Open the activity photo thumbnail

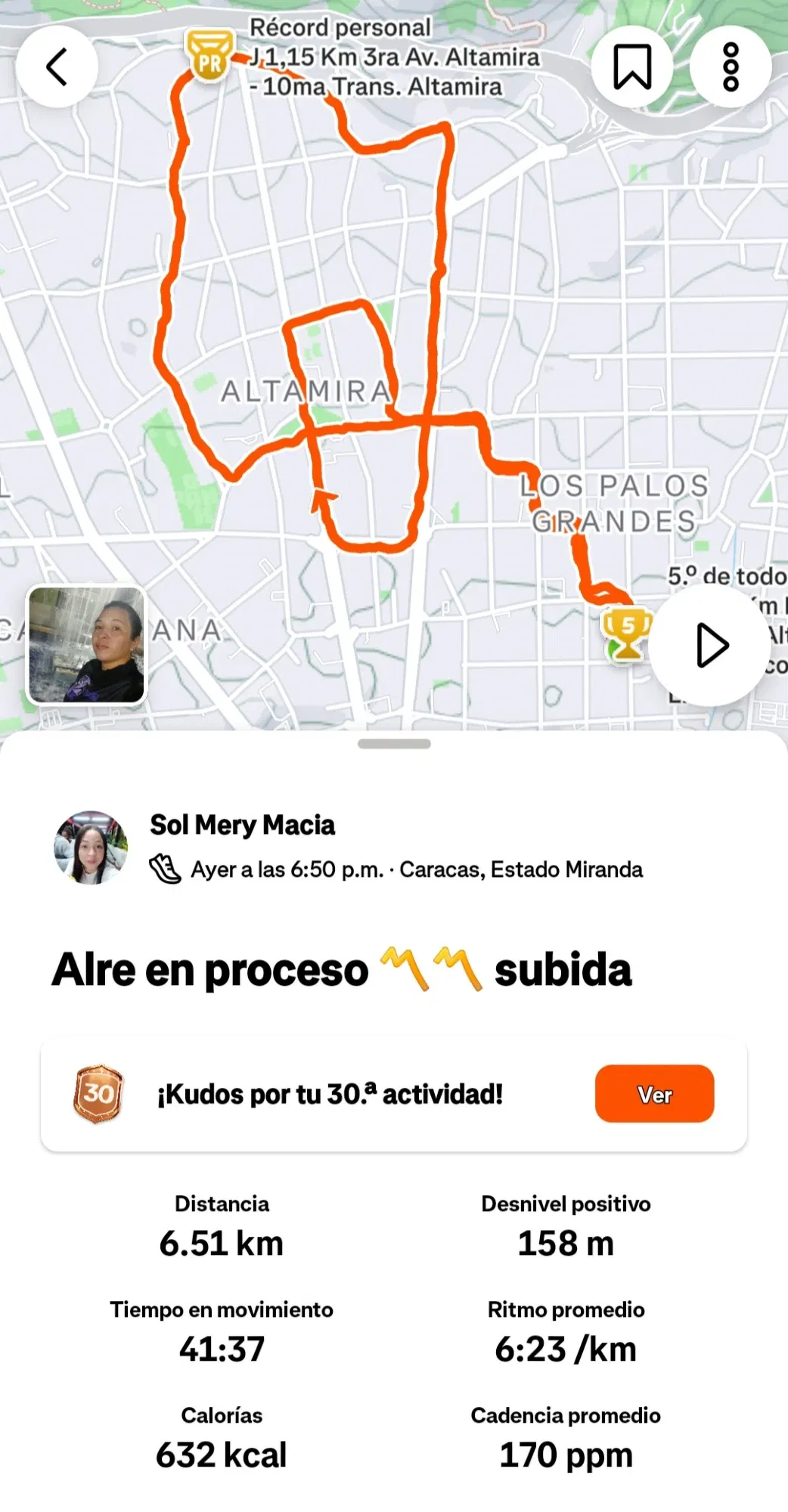(86, 645)
